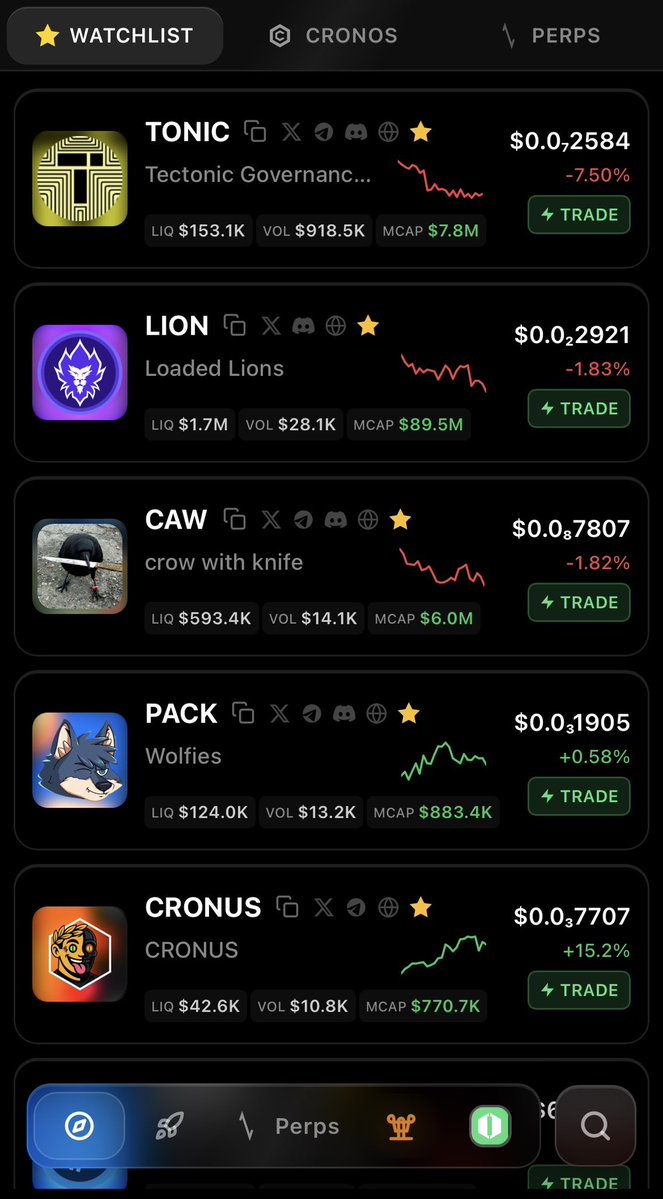Select the Watchlist tab
The height and width of the screenshot is (1199, 663).
pos(115,36)
